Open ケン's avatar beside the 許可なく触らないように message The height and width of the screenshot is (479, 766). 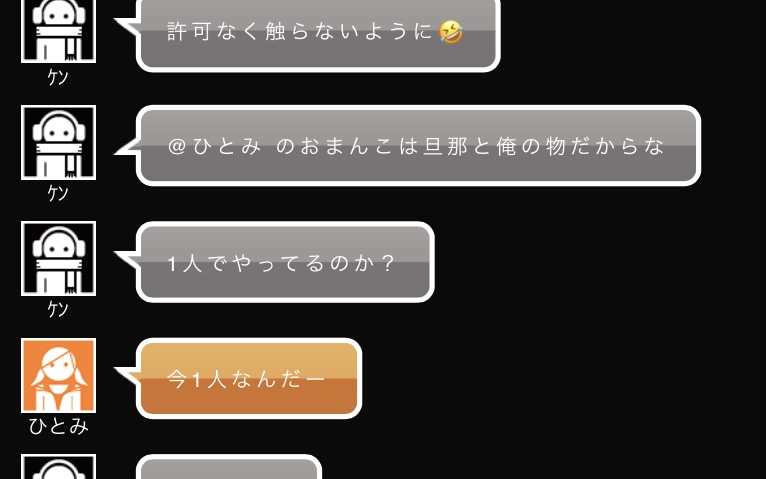[58, 30]
